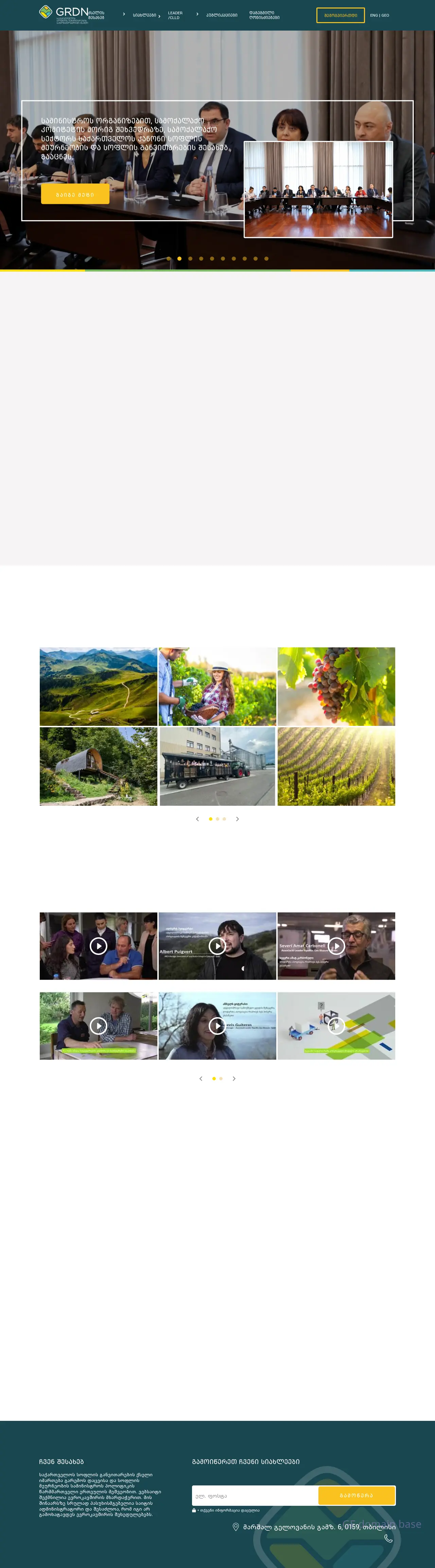Switch the language to ENG
Screen dimensions: 435x1568
373,15
